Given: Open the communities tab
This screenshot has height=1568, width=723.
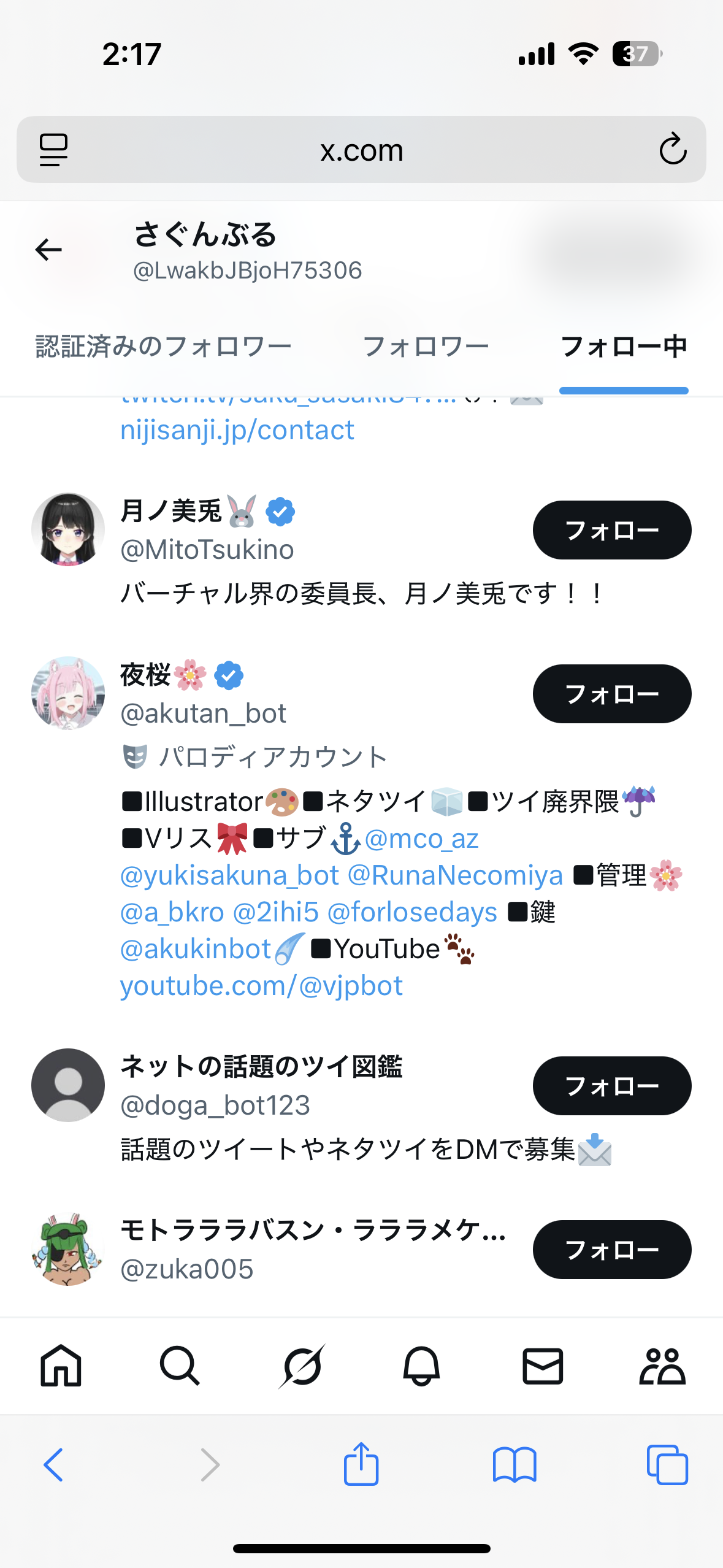Looking at the screenshot, I should 662,1366.
